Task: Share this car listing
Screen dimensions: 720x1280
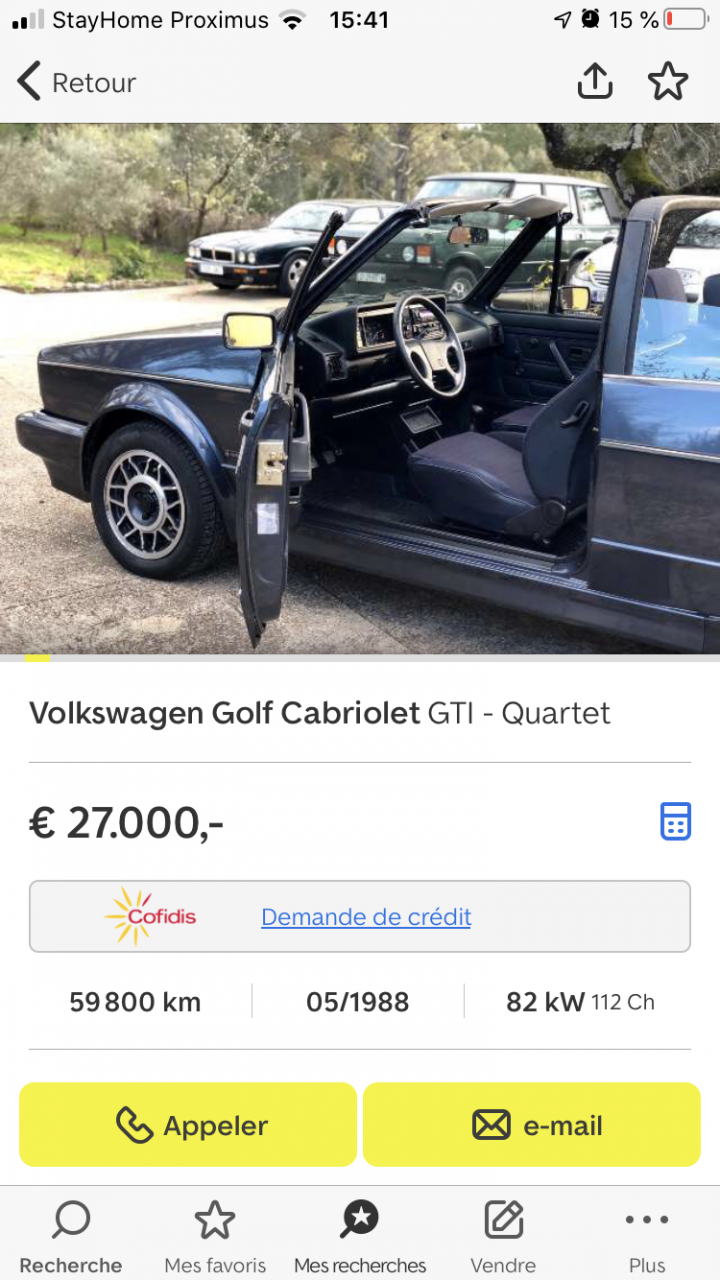Action: click(x=595, y=81)
